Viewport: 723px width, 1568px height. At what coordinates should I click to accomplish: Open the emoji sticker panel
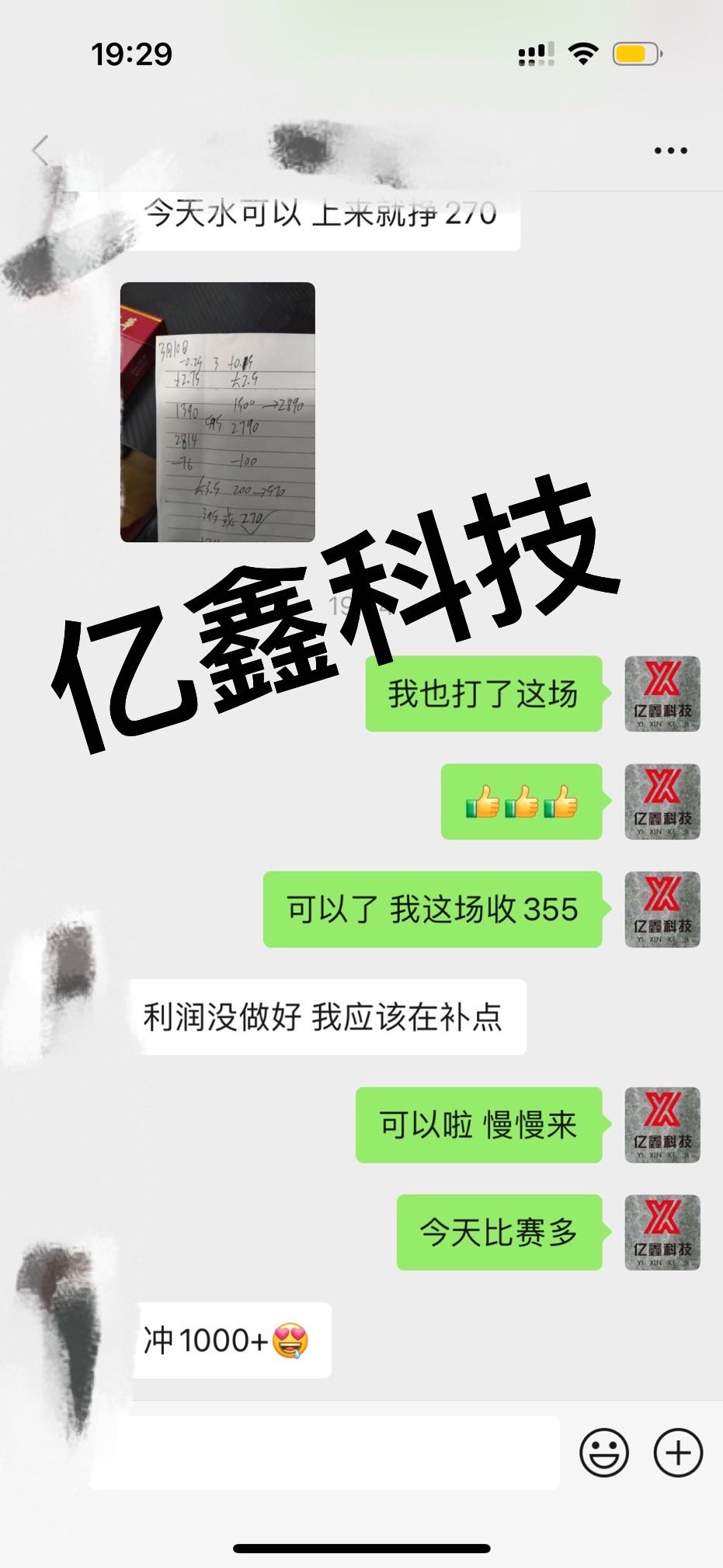tap(604, 1452)
